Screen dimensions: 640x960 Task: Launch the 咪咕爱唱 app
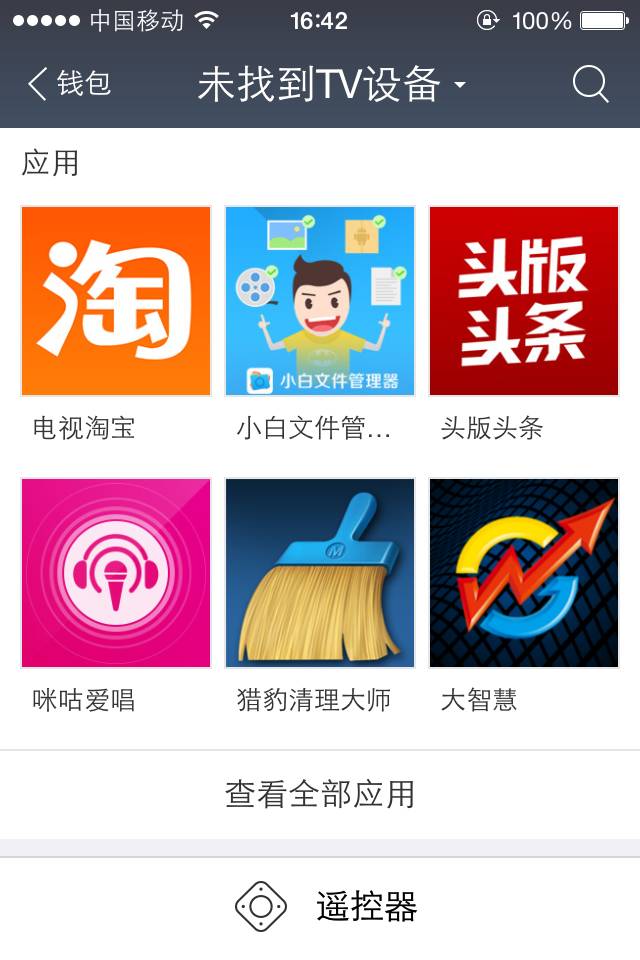(x=116, y=573)
